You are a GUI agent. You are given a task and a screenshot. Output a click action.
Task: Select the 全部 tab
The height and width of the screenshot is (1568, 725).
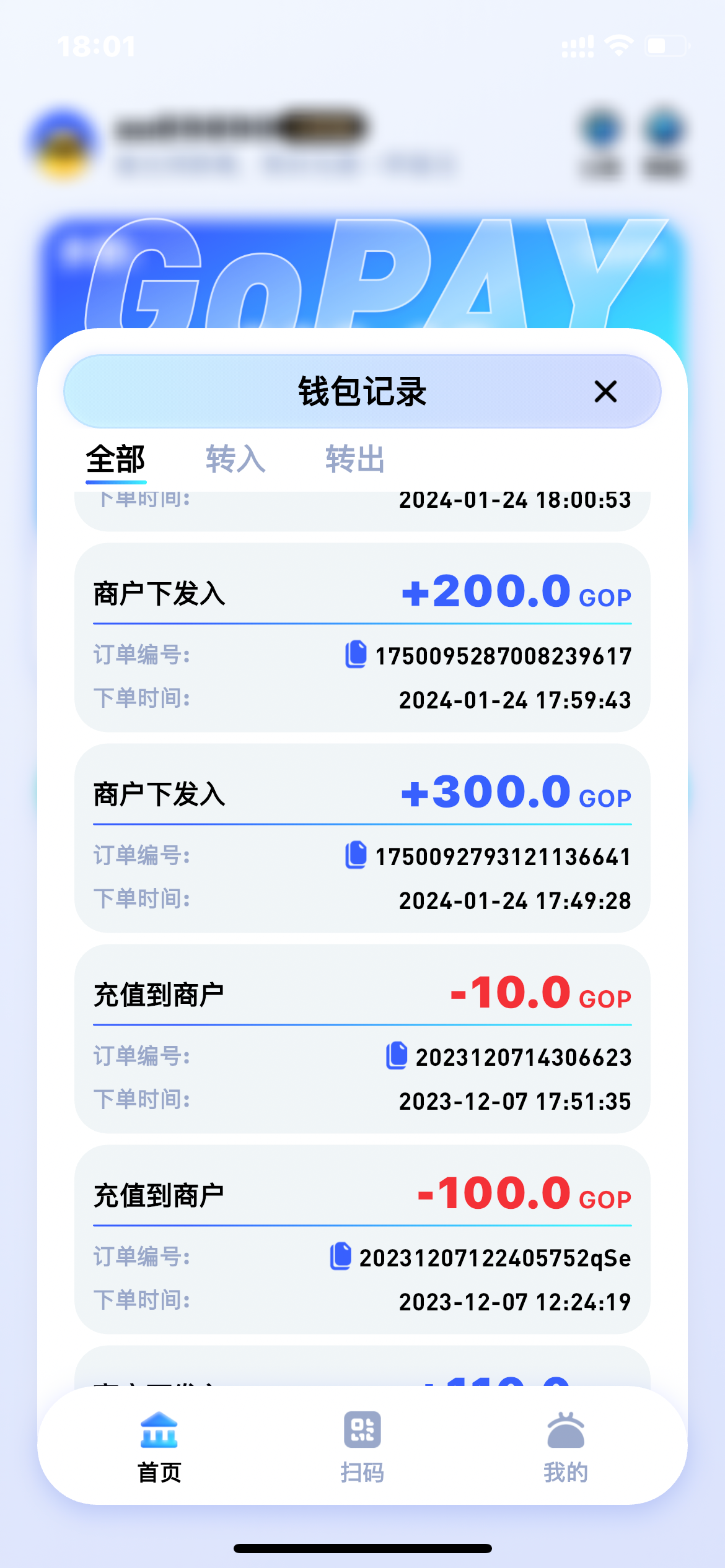[116, 460]
